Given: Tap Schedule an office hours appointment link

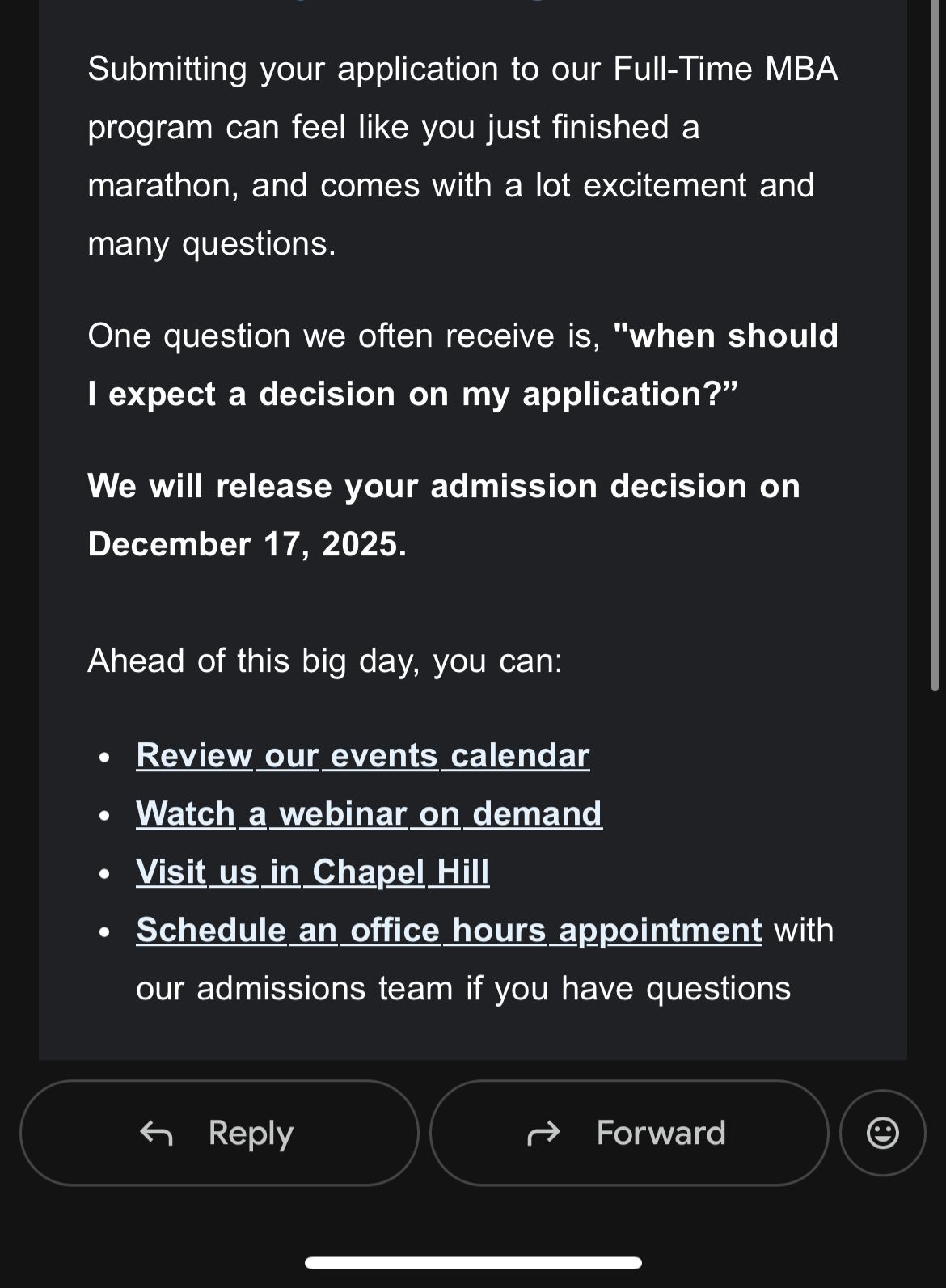Looking at the screenshot, I should [x=449, y=930].
